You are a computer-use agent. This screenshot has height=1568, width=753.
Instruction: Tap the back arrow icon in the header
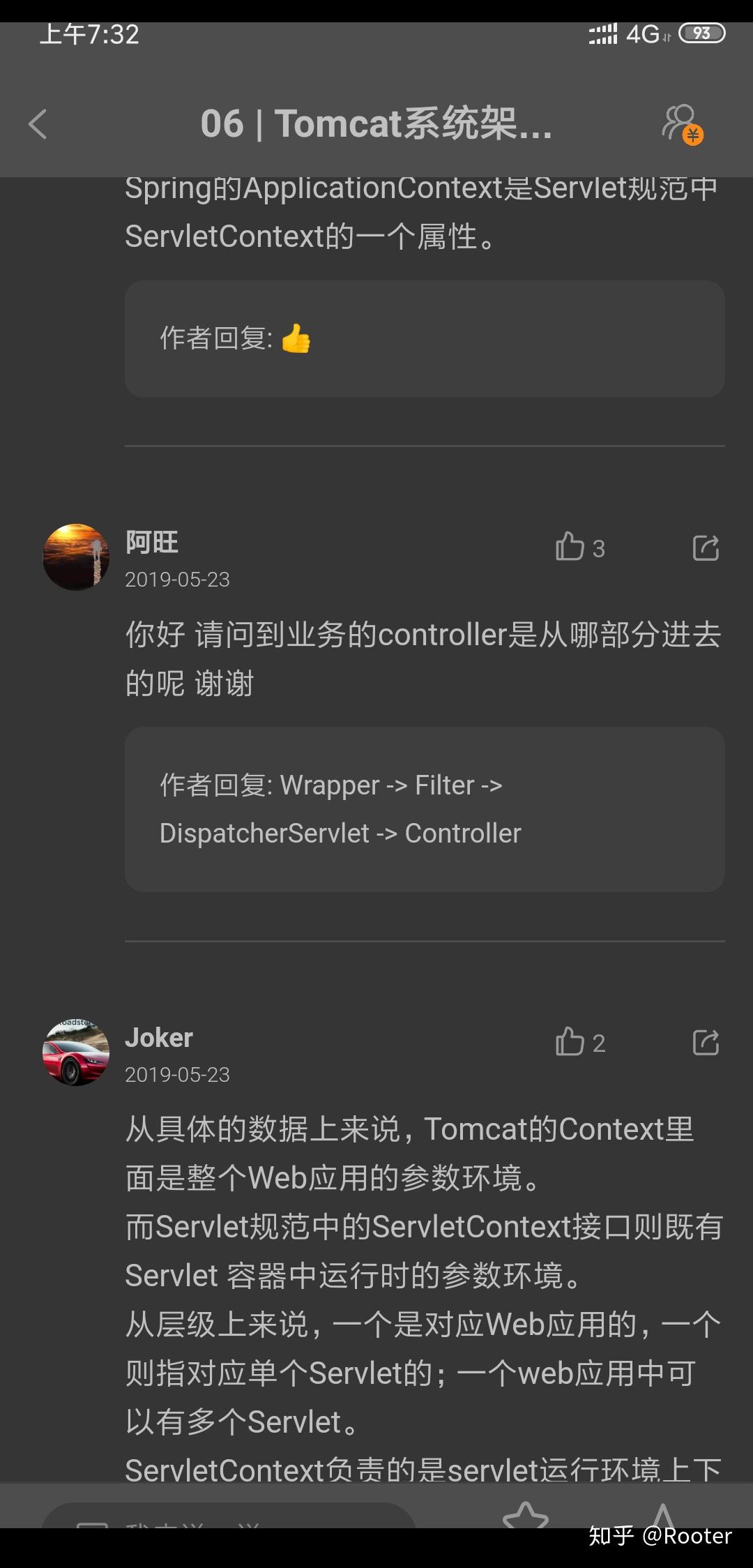pos(38,124)
